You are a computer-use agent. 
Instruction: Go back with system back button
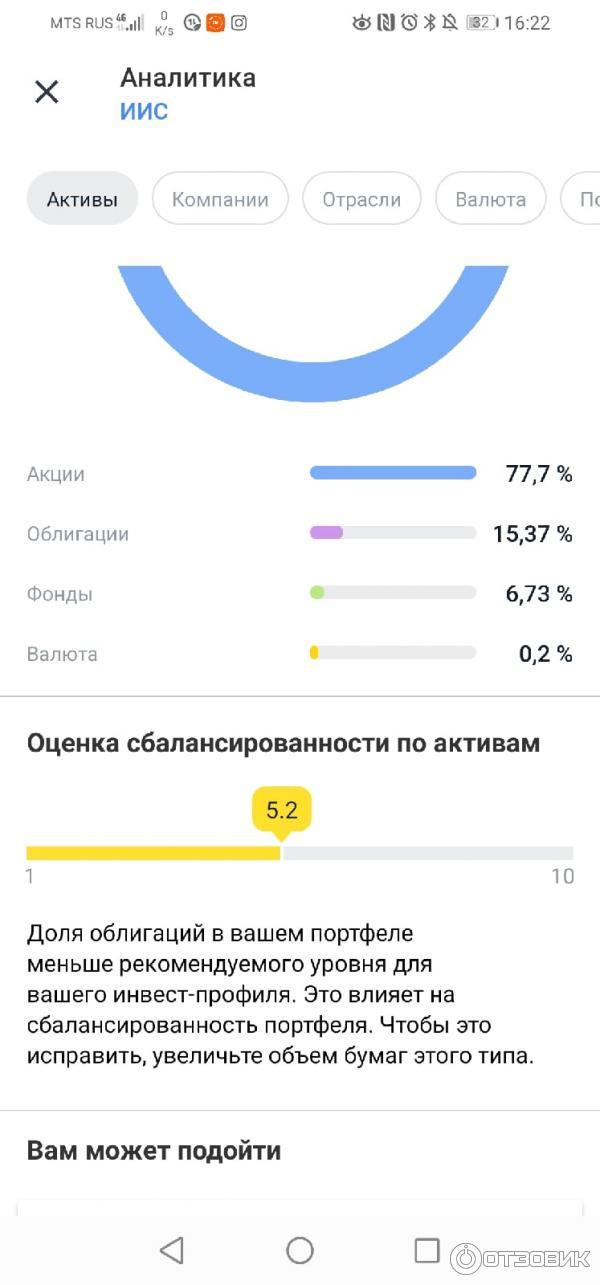coord(172,1249)
